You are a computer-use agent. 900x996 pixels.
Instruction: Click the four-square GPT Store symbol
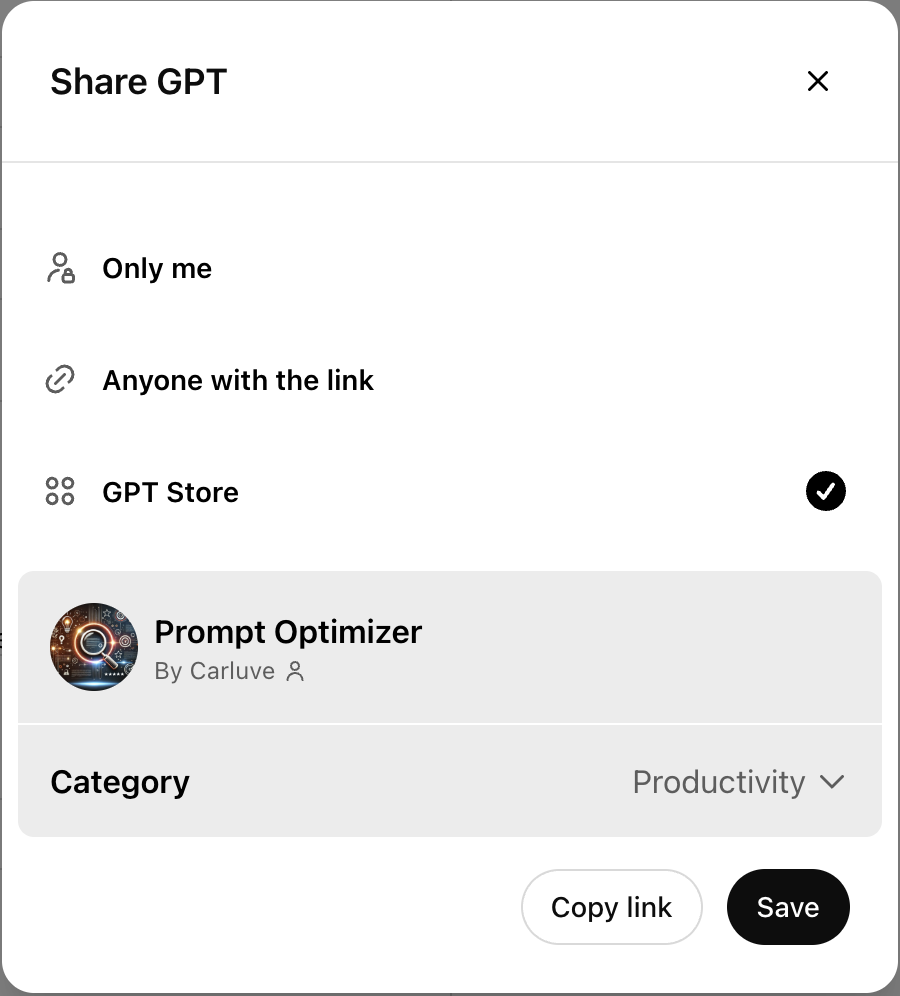pos(61,491)
